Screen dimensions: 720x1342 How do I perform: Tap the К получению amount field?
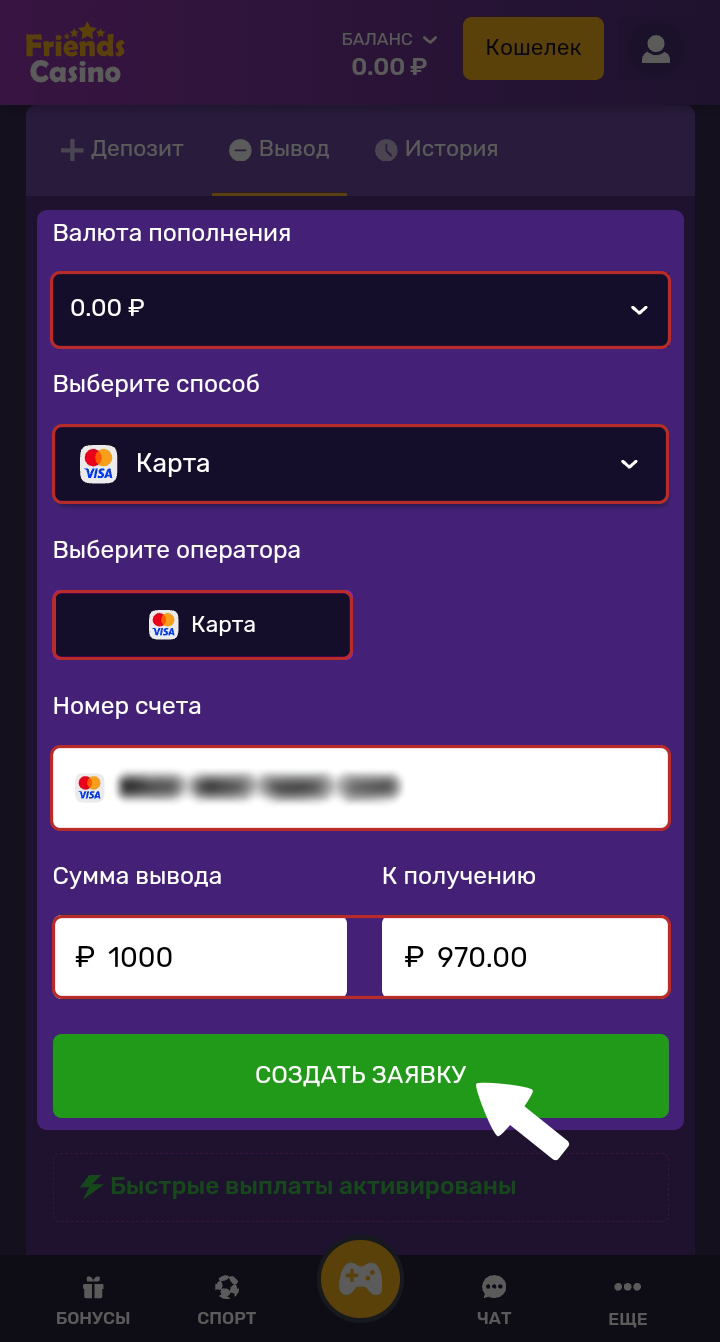[x=525, y=957]
